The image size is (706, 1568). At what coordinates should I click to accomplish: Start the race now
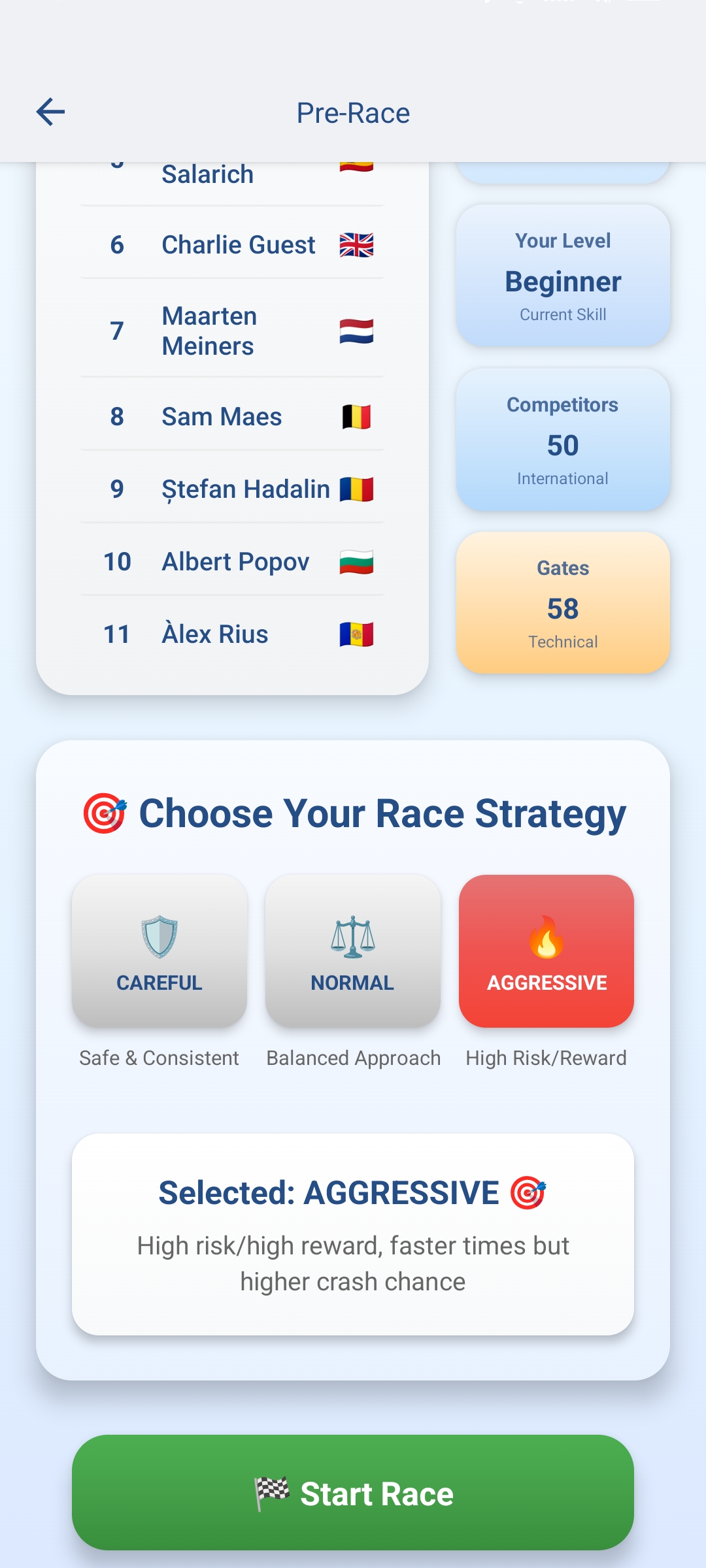point(353,1492)
